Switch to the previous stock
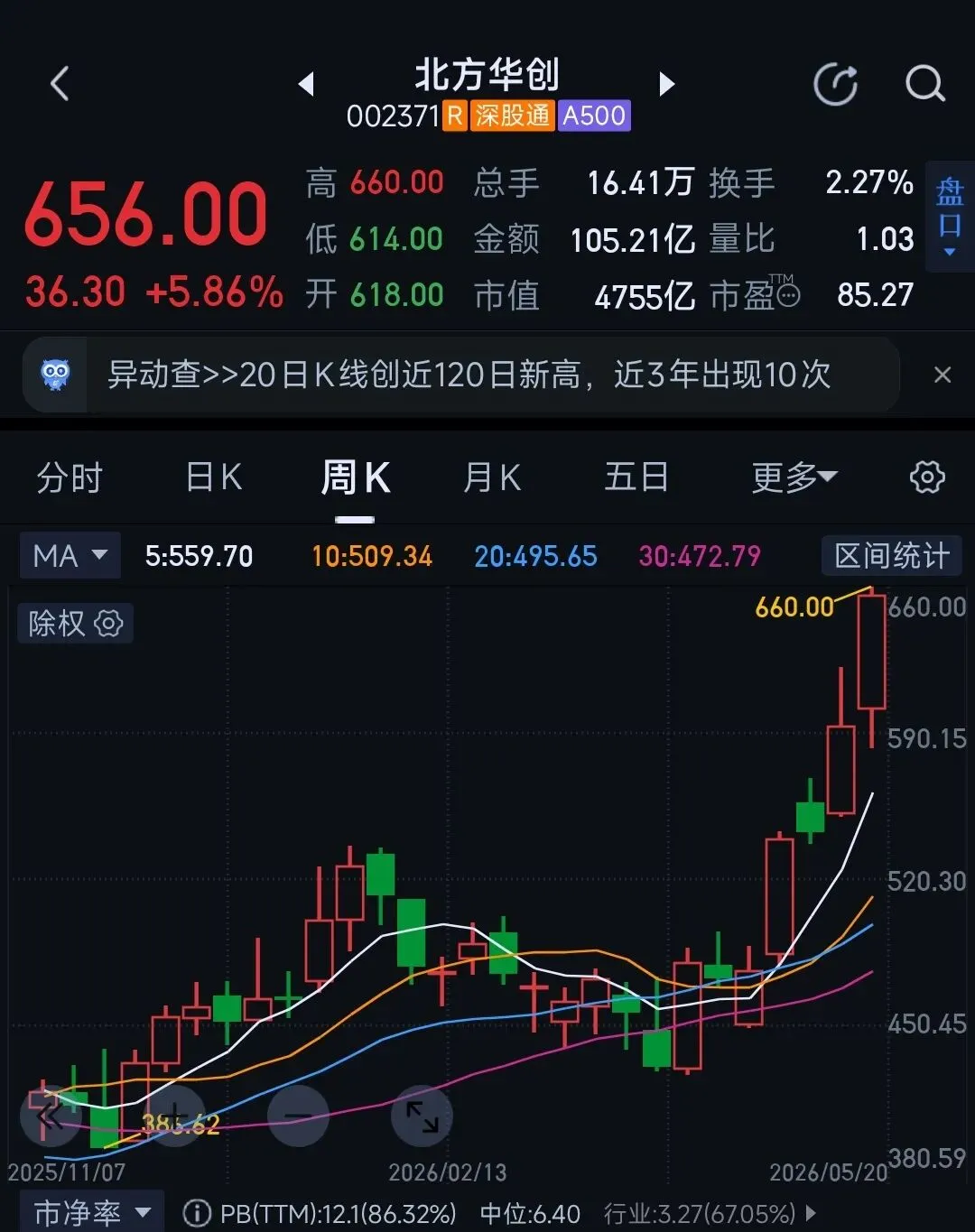This screenshot has height=1232, width=975. (306, 84)
